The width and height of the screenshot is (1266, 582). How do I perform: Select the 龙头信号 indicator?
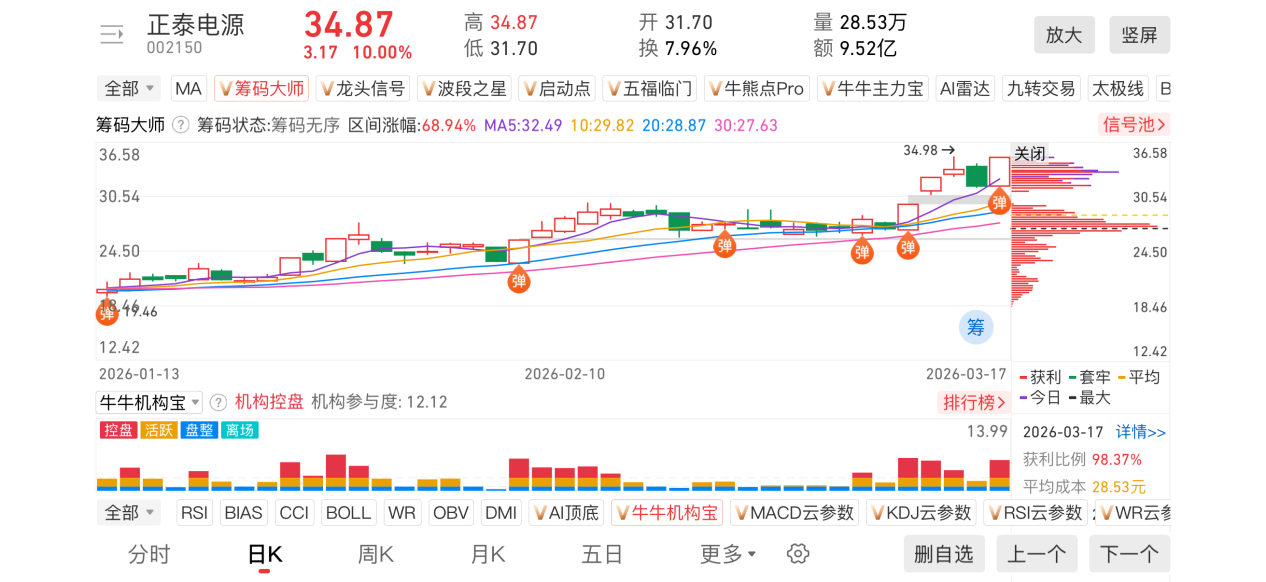coord(362,89)
